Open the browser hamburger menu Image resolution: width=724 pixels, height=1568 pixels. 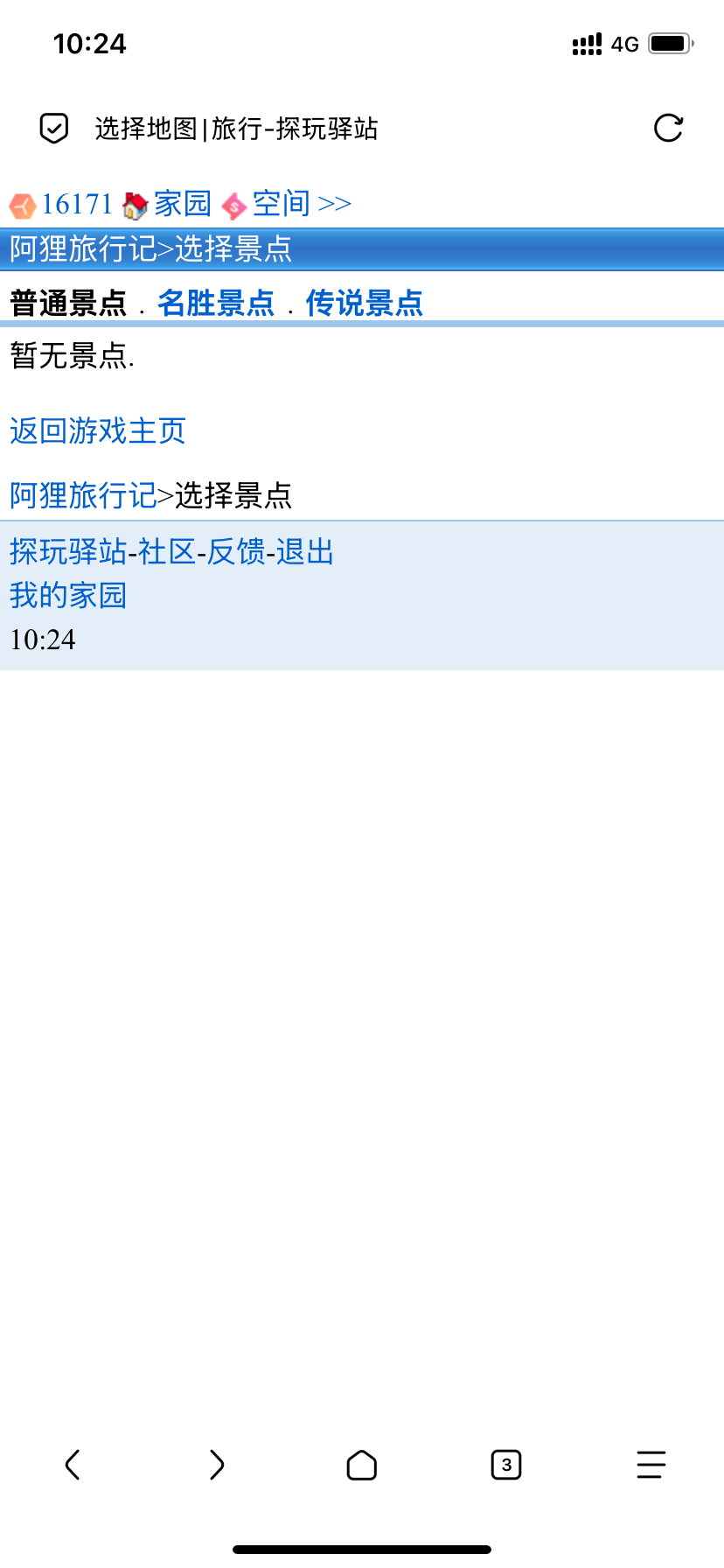pyautogui.click(x=651, y=1465)
